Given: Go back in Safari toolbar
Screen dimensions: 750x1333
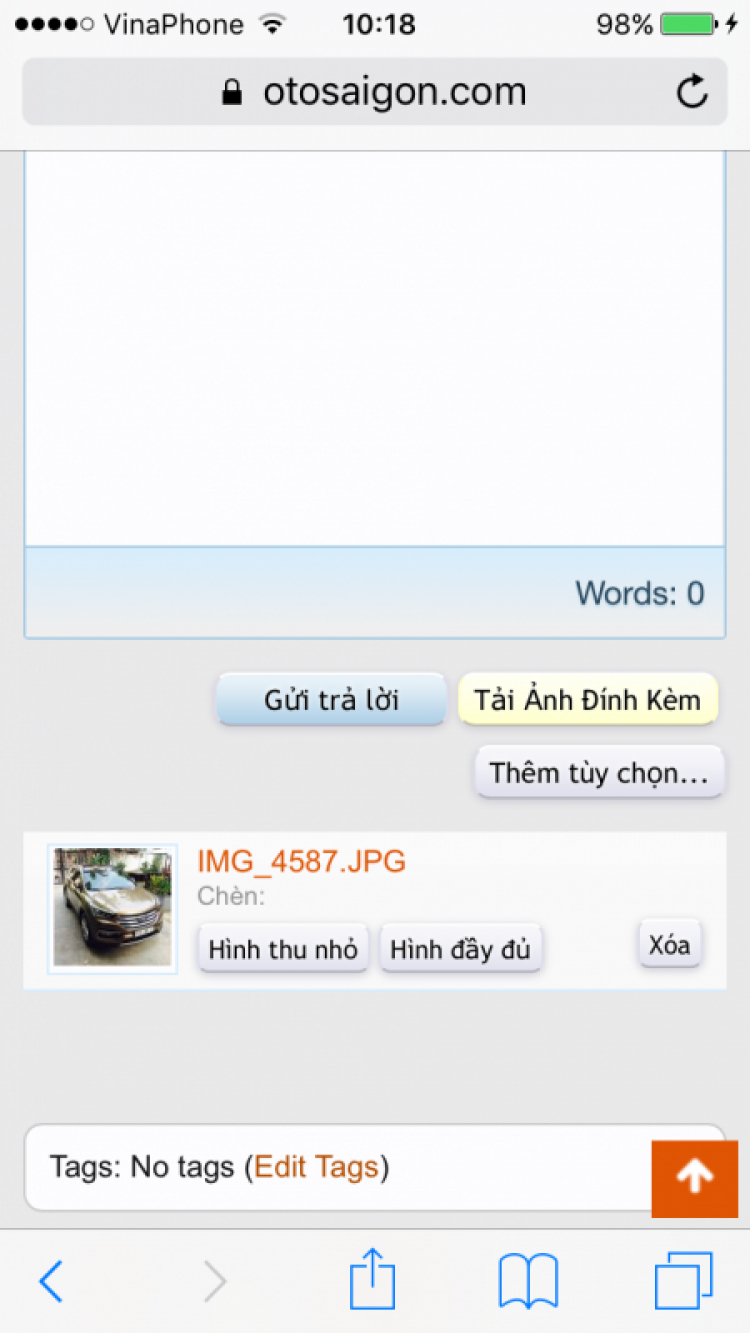Looking at the screenshot, I should 52,1281.
